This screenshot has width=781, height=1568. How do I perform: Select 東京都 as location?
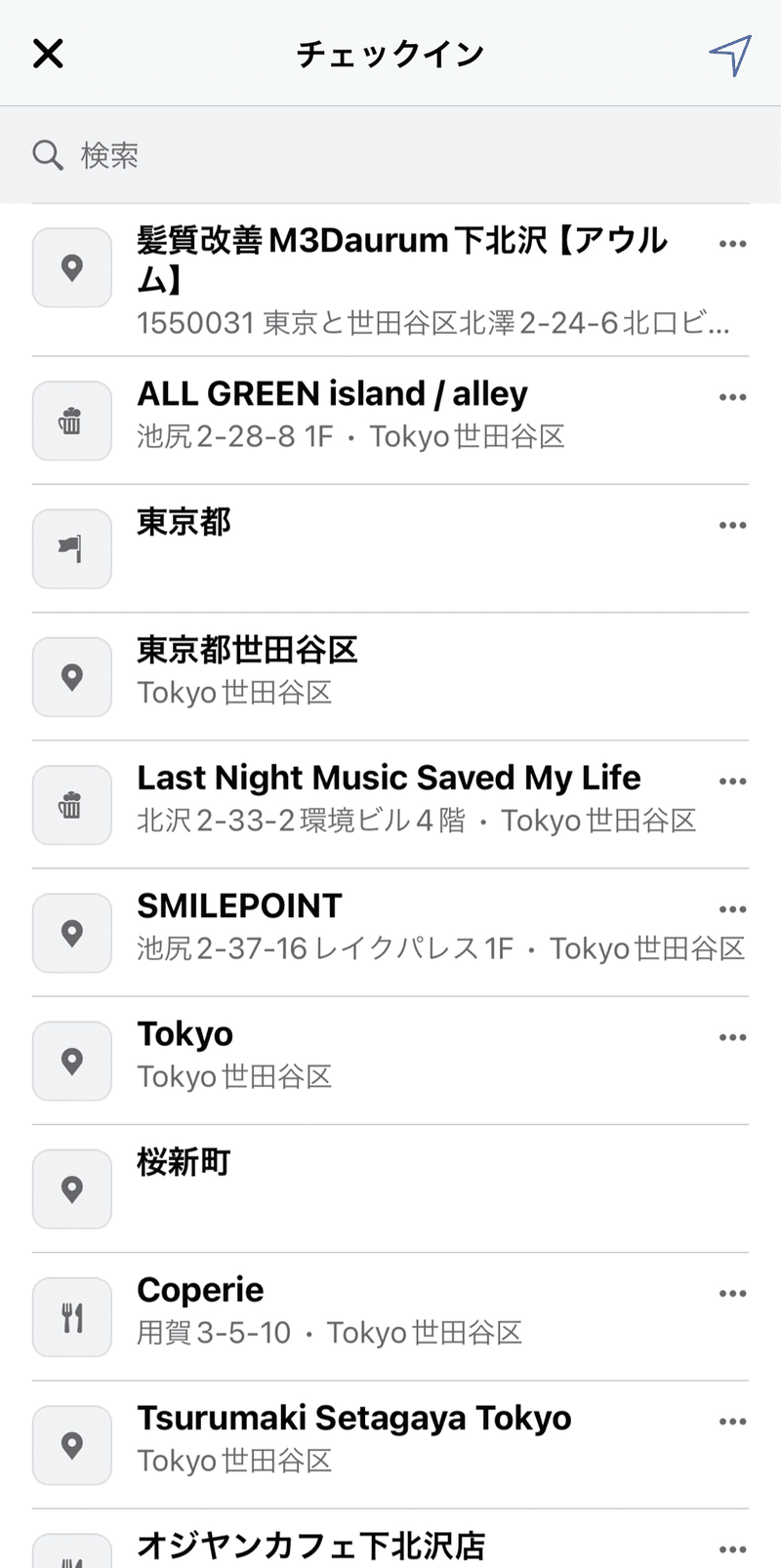coord(390,548)
